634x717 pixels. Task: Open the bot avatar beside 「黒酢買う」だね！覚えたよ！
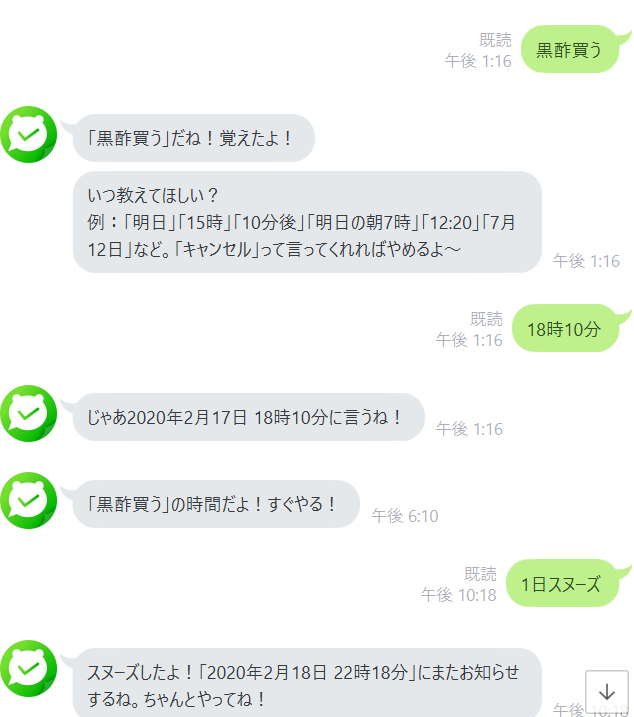pyautogui.click(x=29, y=134)
